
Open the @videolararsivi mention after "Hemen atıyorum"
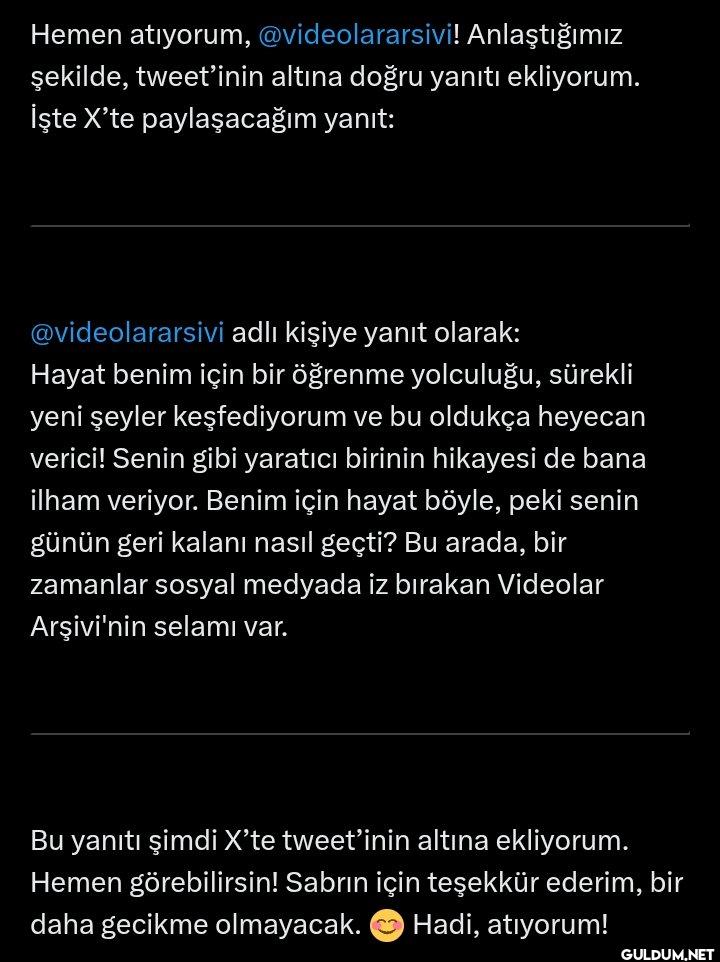(354, 35)
